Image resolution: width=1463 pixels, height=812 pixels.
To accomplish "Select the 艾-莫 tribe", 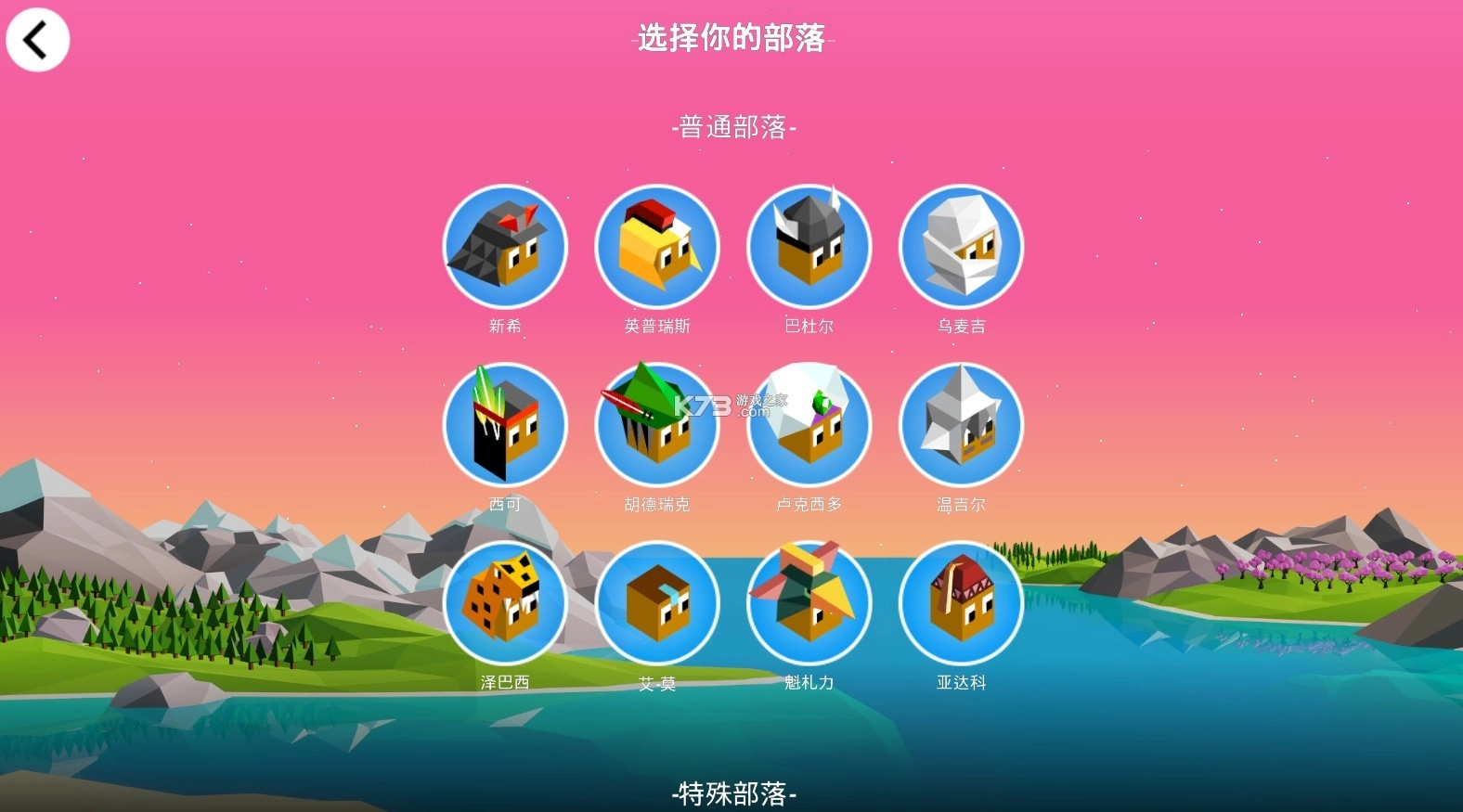I will tap(657, 603).
